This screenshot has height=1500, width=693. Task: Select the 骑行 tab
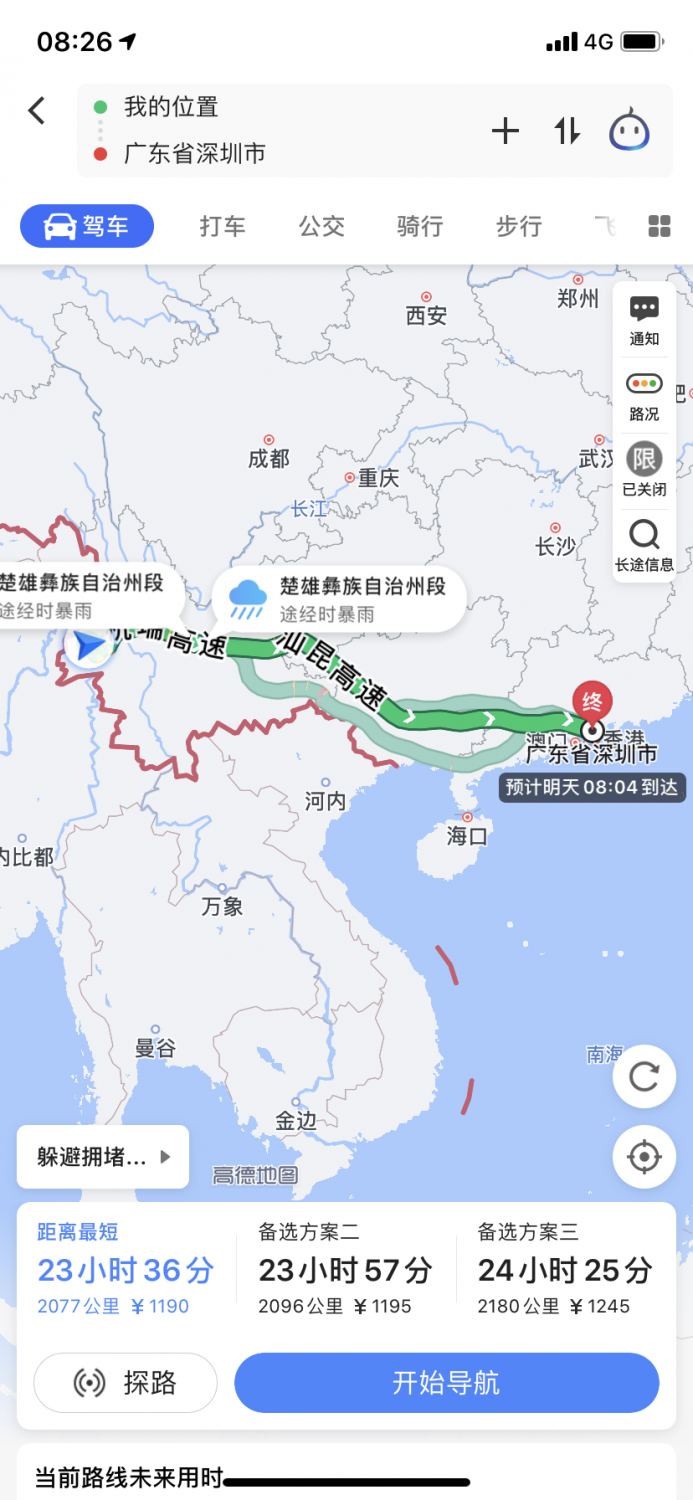[419, 227]
